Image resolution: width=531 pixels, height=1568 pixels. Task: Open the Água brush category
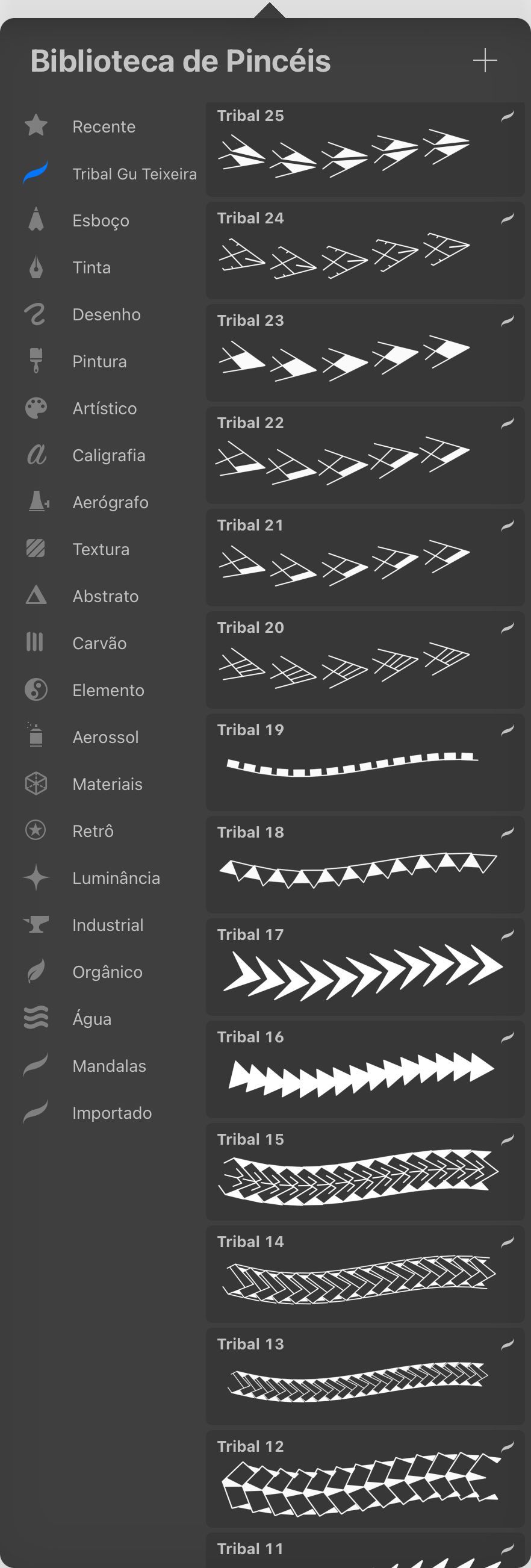tap(92, 1019)
